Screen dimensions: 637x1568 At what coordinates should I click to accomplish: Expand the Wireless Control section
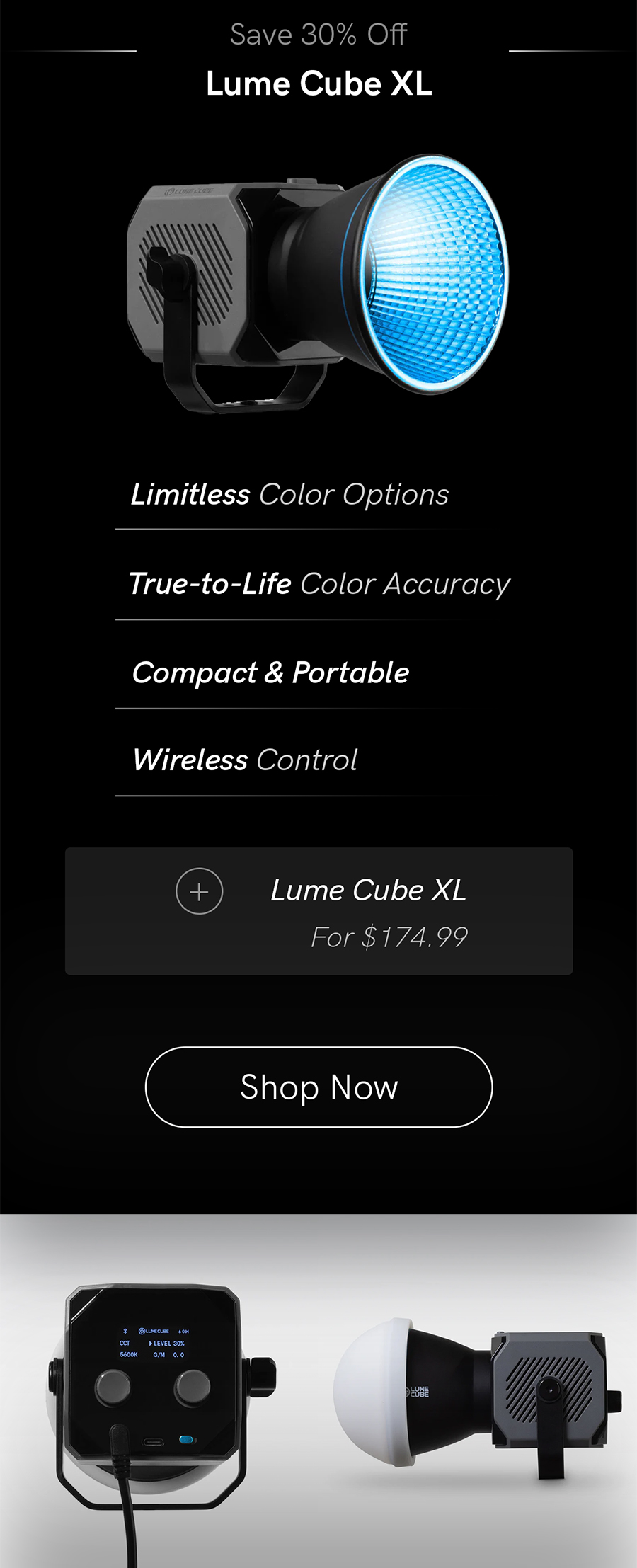(x=244, y=759)
